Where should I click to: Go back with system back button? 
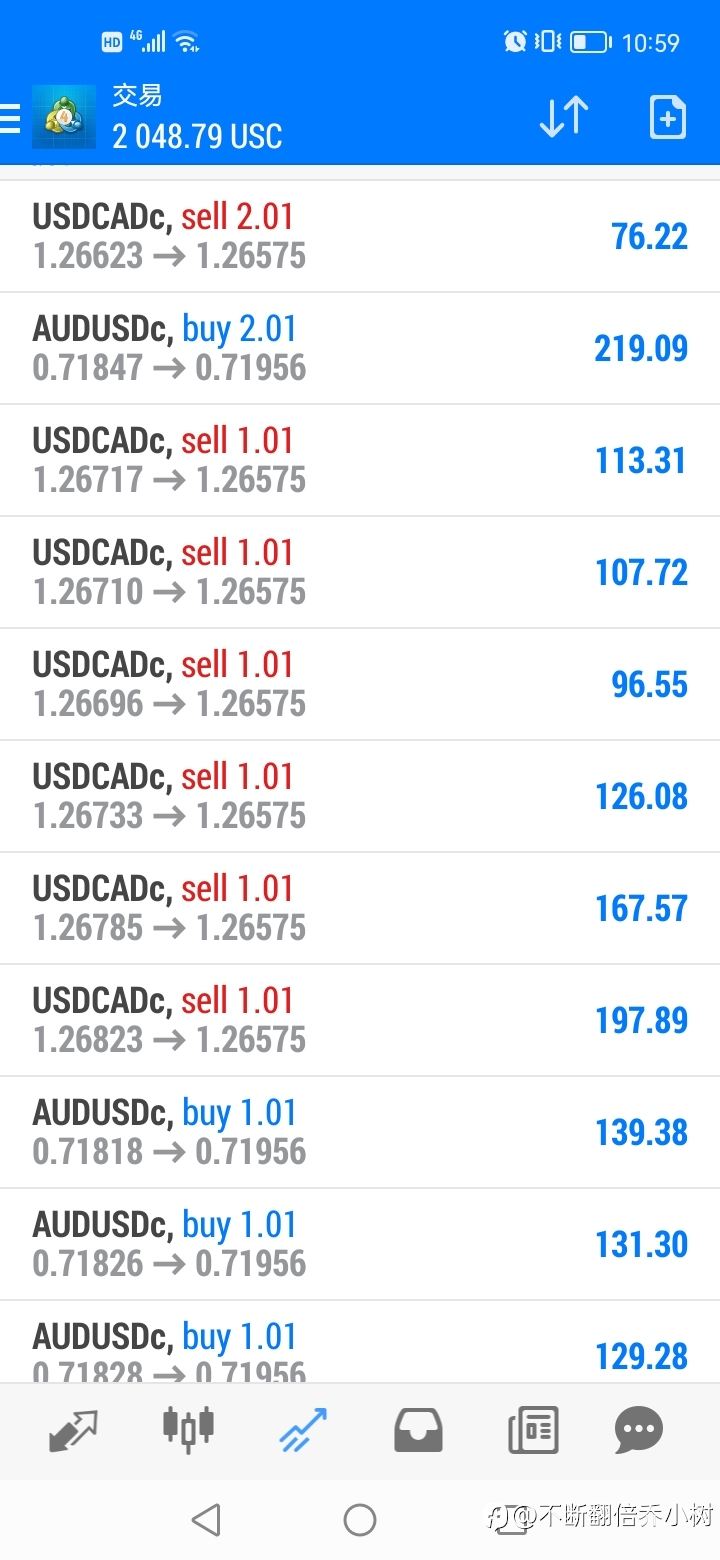206,1520
